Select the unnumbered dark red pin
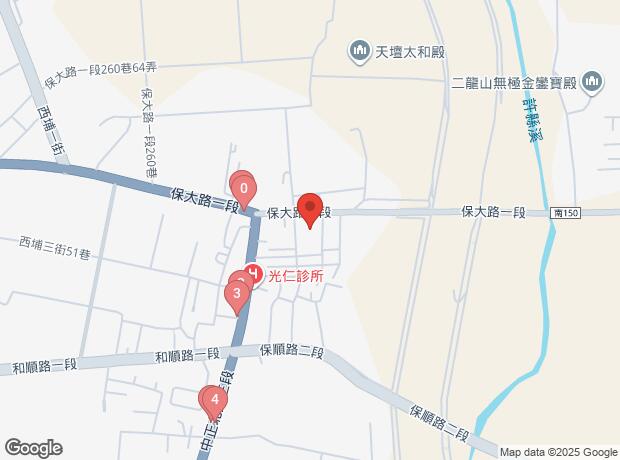Image resolution: width=620 pixels, height=460 pixels. click(309, 208)
